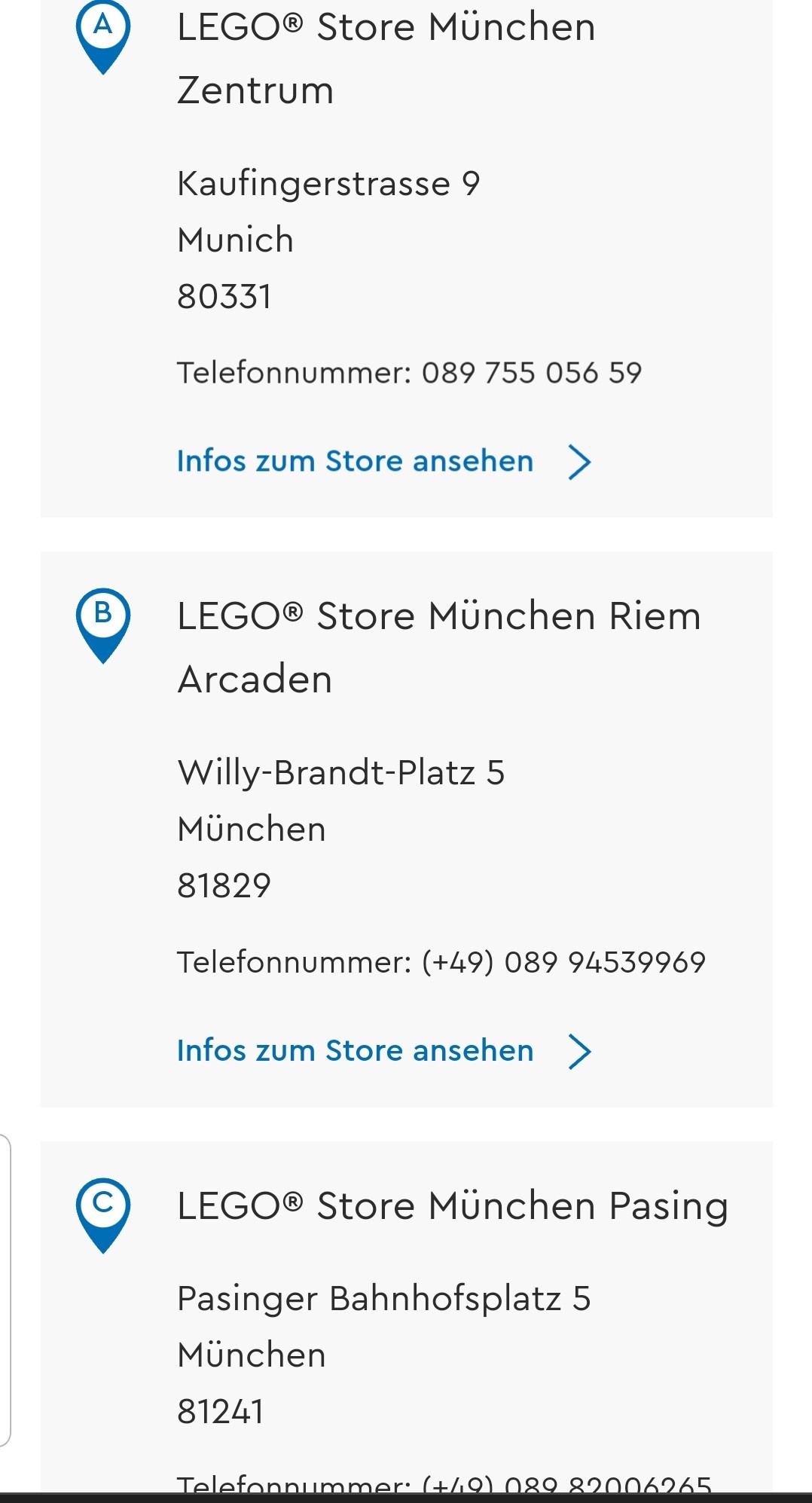Select map pin C for München Pasing
This screenshot has width=812, height=1503.
pos(103,1213)
